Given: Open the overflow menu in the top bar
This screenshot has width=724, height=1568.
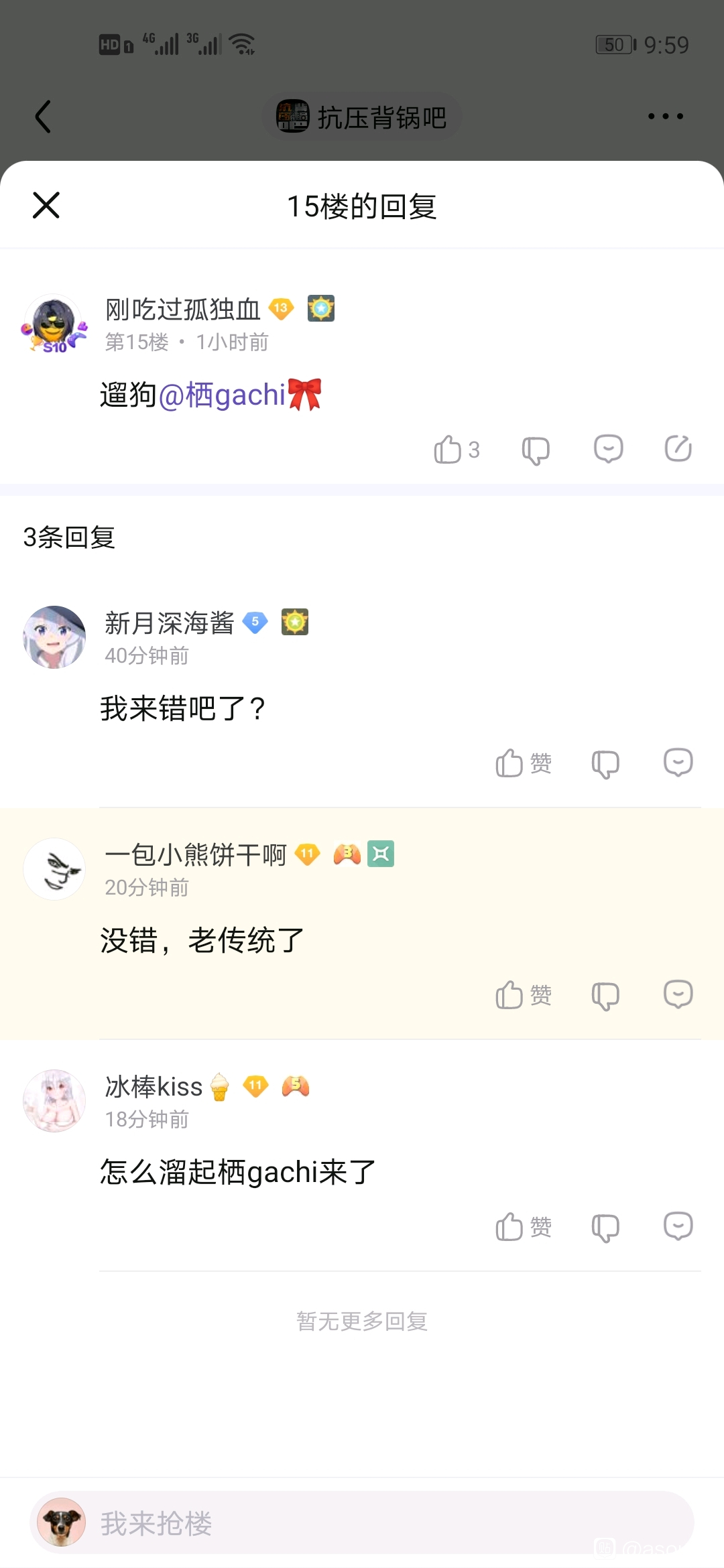Looking at the screenshot, I should 665,117.
